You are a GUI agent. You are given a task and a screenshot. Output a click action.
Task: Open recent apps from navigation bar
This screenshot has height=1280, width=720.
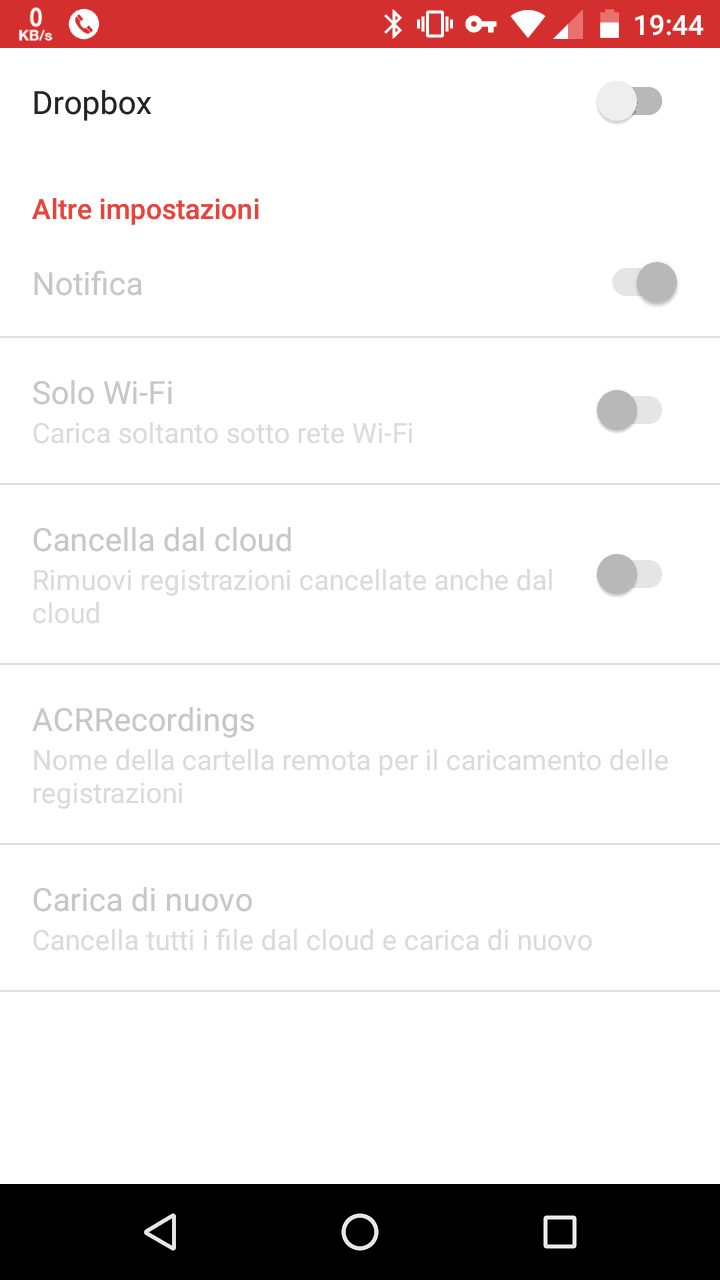(560, 1232)
